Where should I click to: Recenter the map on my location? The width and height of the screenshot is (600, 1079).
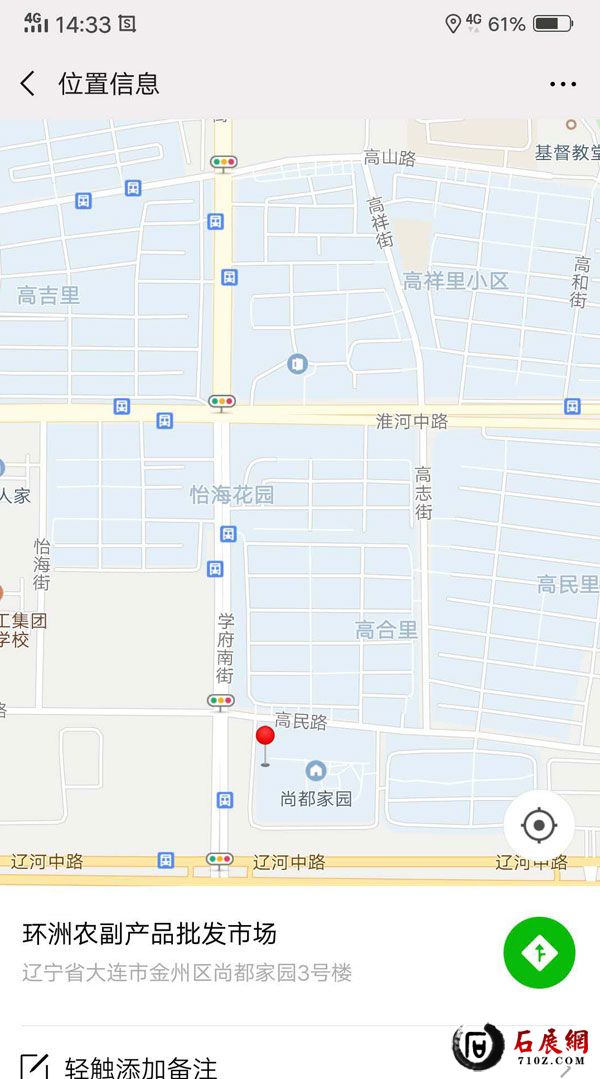coord(539,825)
